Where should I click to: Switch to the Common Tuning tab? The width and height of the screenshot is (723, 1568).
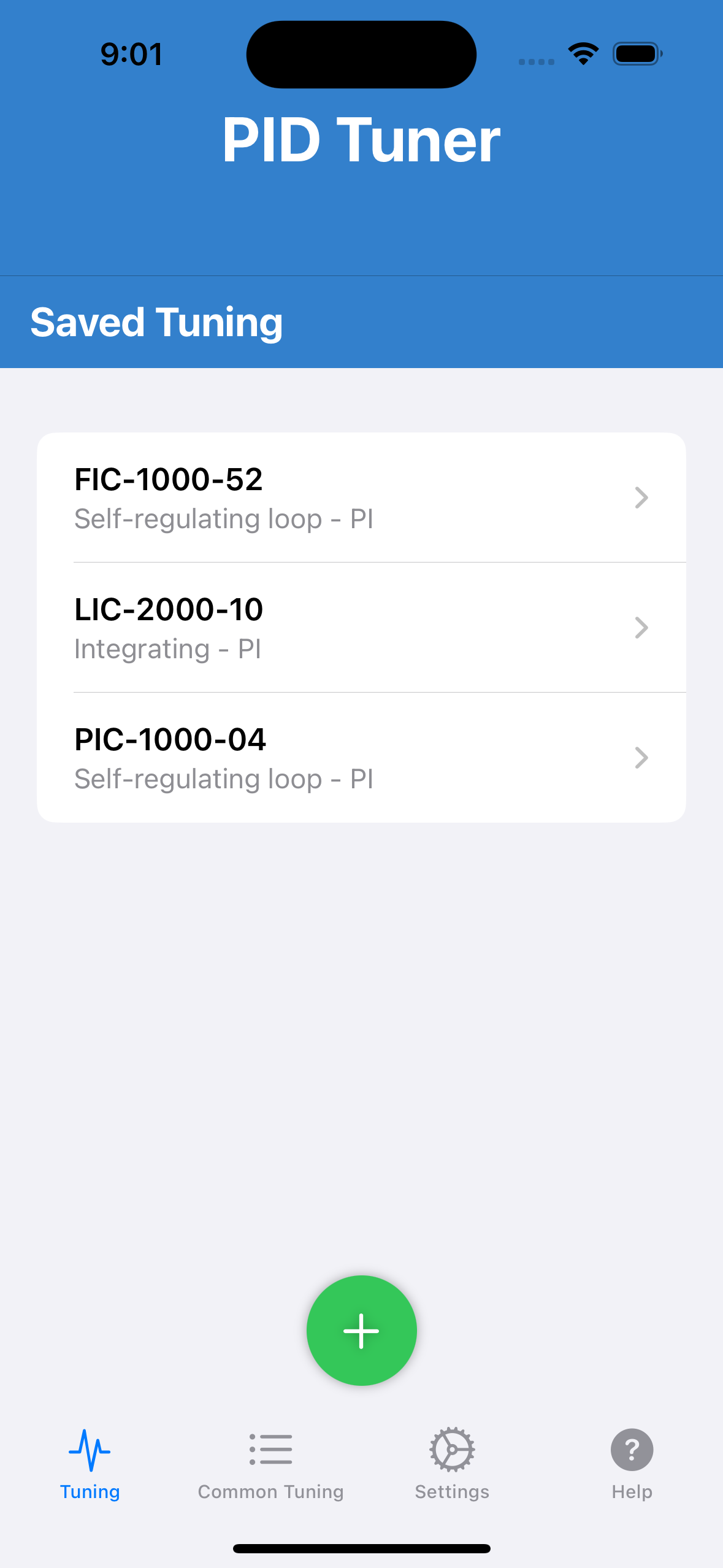270,1464
